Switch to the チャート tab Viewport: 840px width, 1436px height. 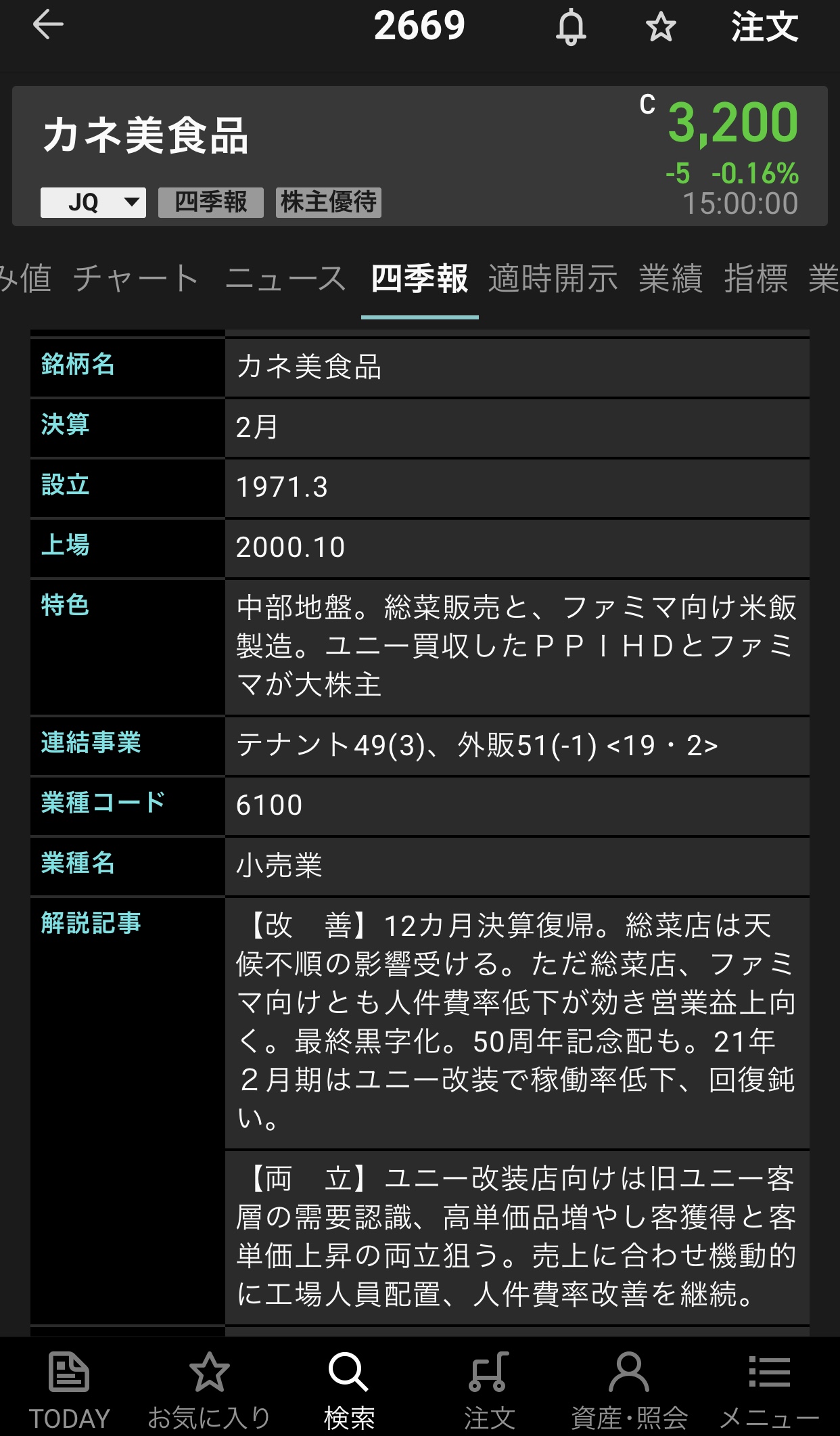point(136,279)
